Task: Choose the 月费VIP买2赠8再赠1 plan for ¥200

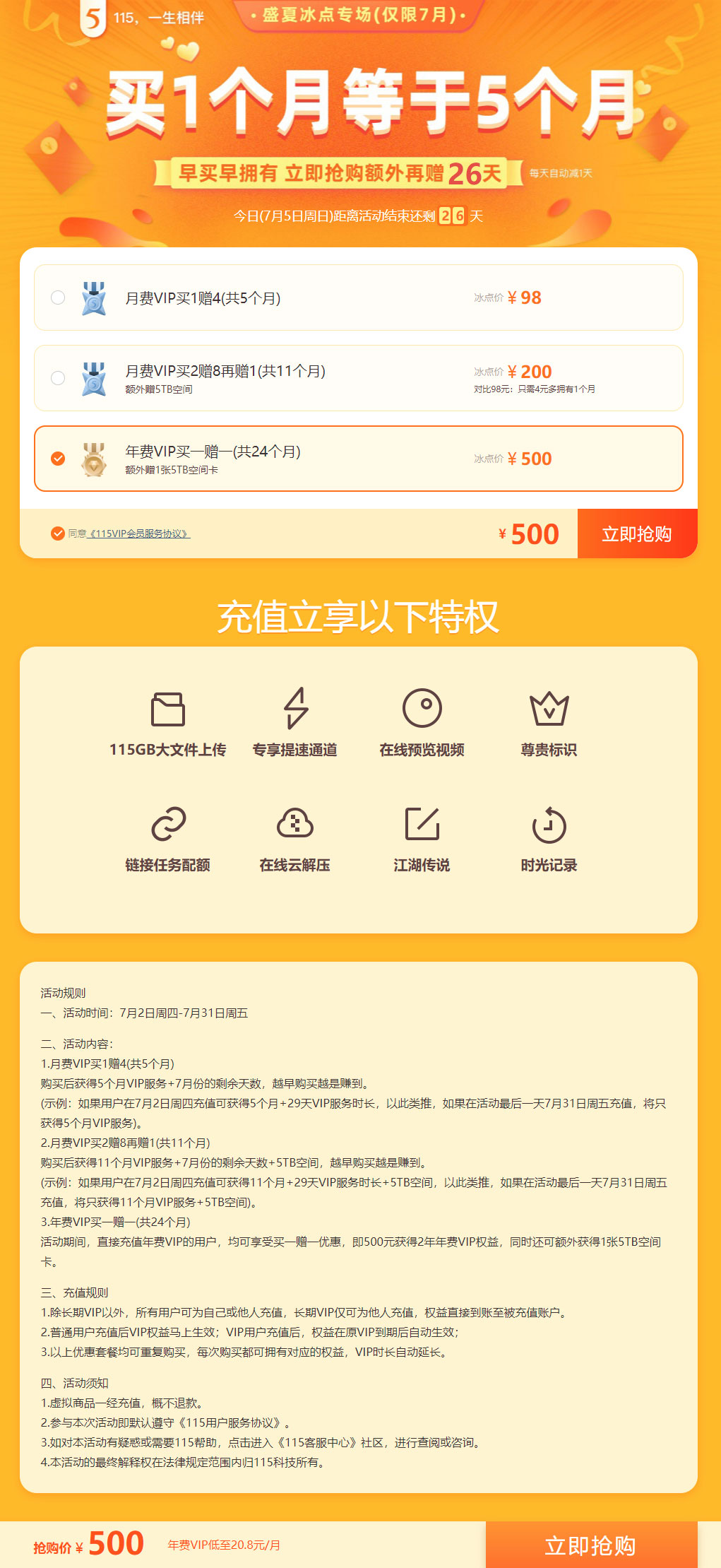Action: [x=58, y=378]
